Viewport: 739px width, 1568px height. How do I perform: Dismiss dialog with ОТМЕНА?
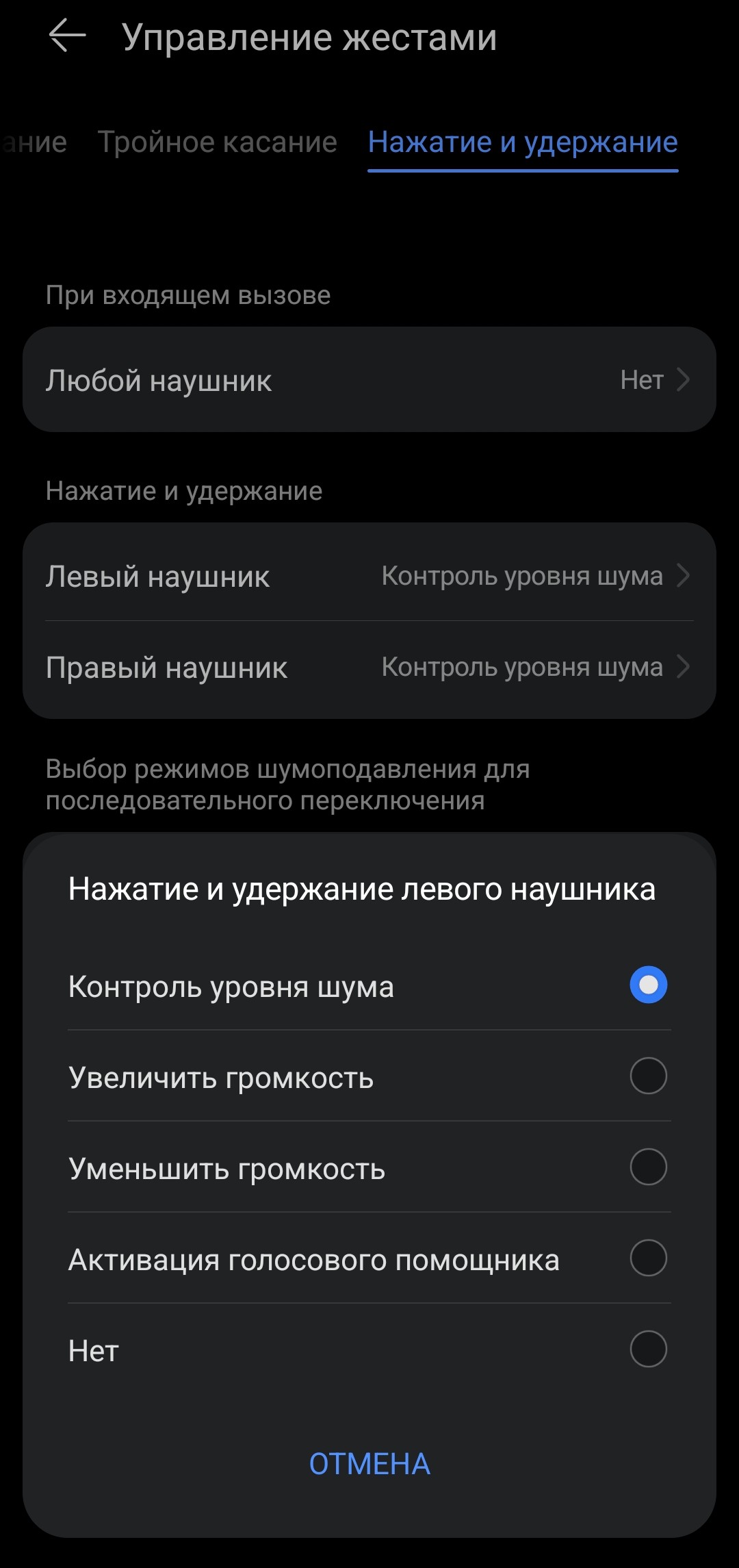369,1464
